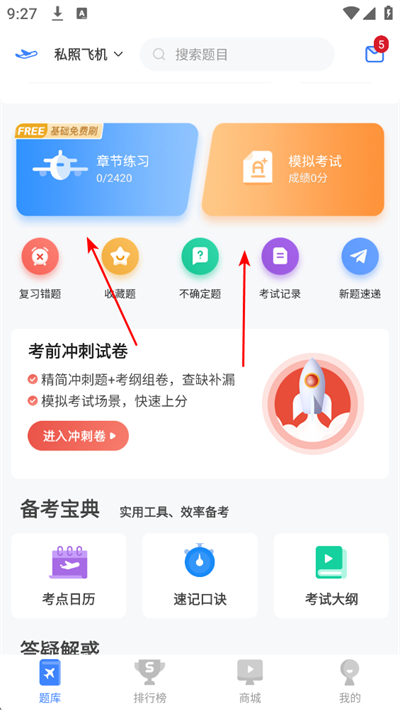400x710 pixels.
Task: Open the 考点日历 tile
Action: click(x=69, y=575)
